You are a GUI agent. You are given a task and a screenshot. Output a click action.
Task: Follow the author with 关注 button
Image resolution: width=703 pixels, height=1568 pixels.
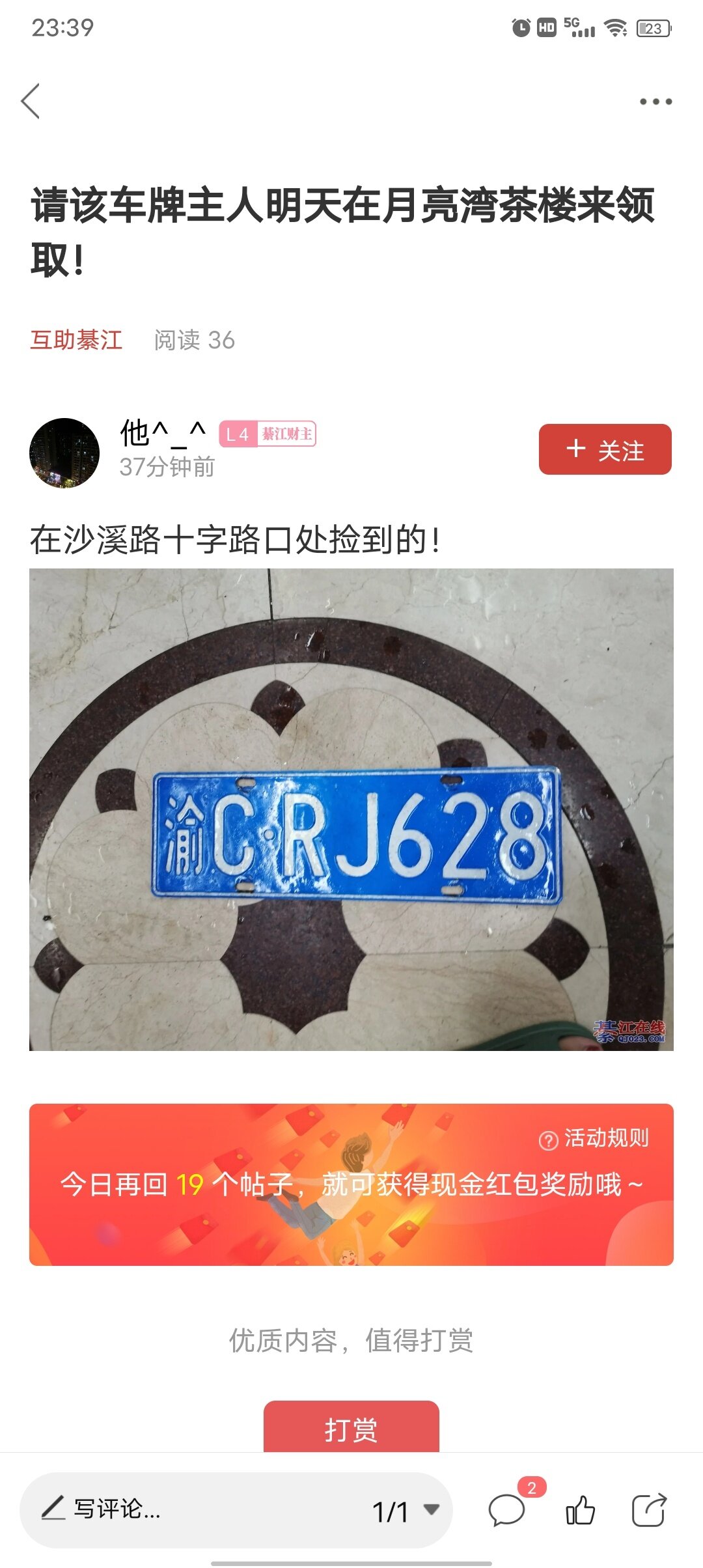point(605,449)
